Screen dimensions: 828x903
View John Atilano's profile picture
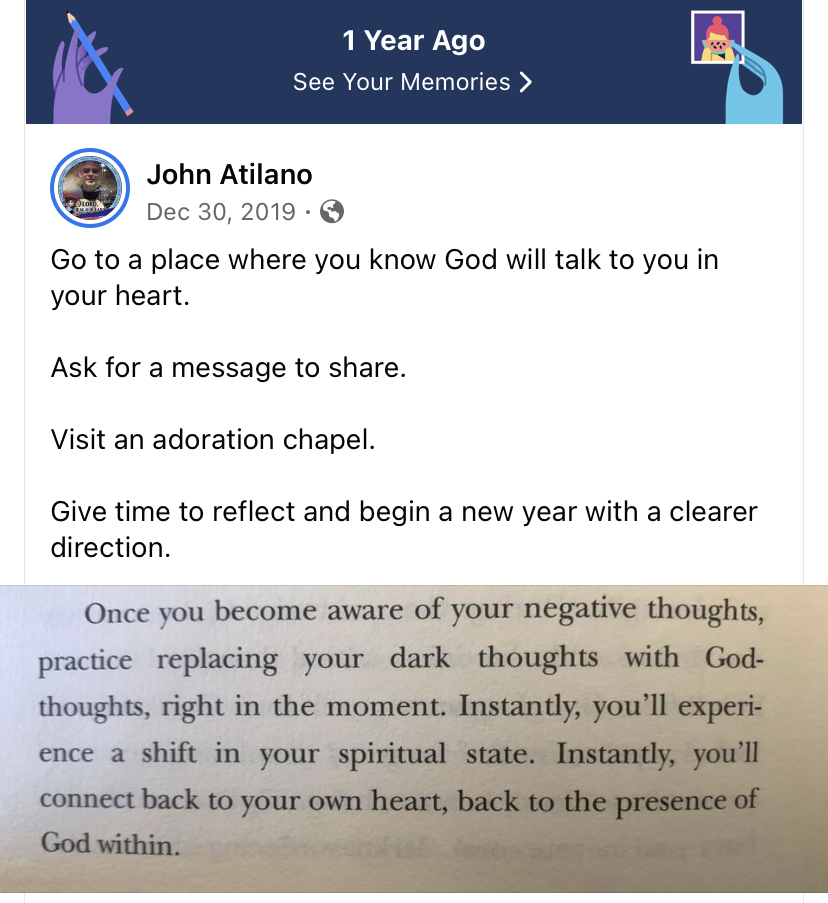click(x=90, y=190)
